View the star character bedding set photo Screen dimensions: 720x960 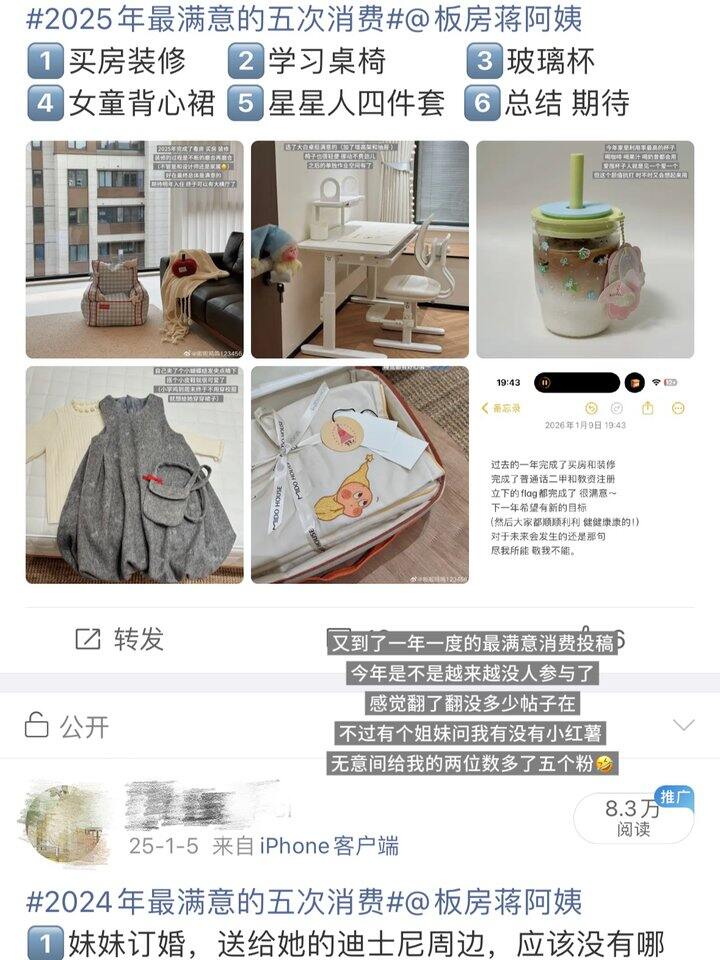tap(359, 474)
